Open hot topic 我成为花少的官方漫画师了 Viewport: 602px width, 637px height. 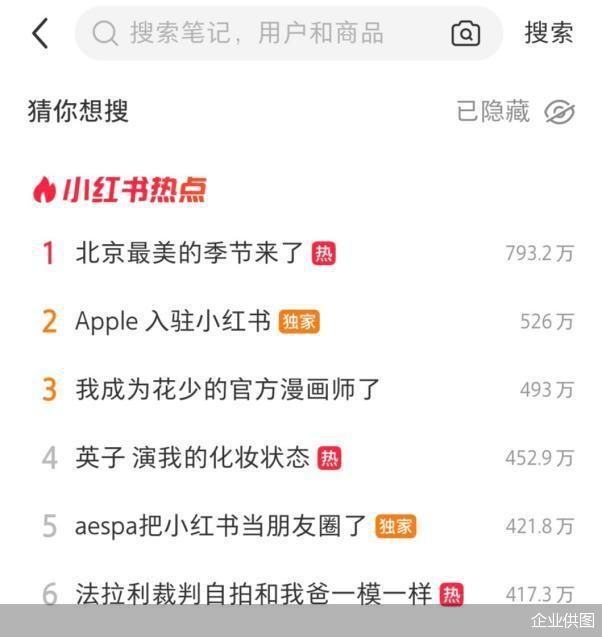[228, 389]
